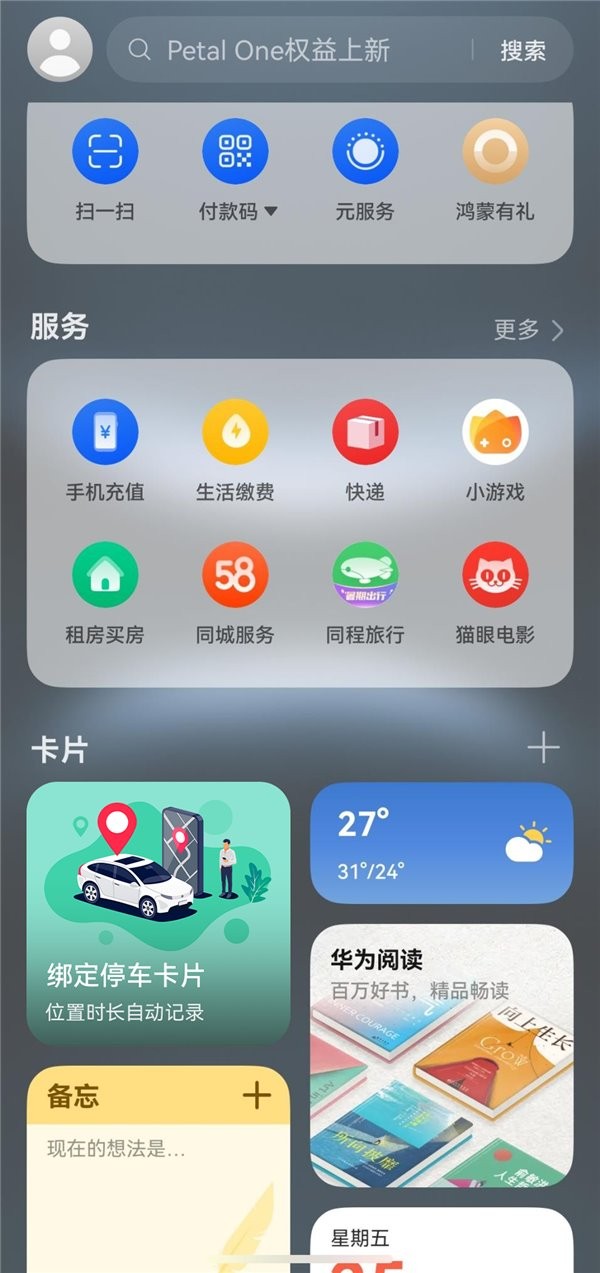The height and width of the screenshot is (1273, 600).
Task: Tap the 搜索 button
Action: click(x=523, y=50)
